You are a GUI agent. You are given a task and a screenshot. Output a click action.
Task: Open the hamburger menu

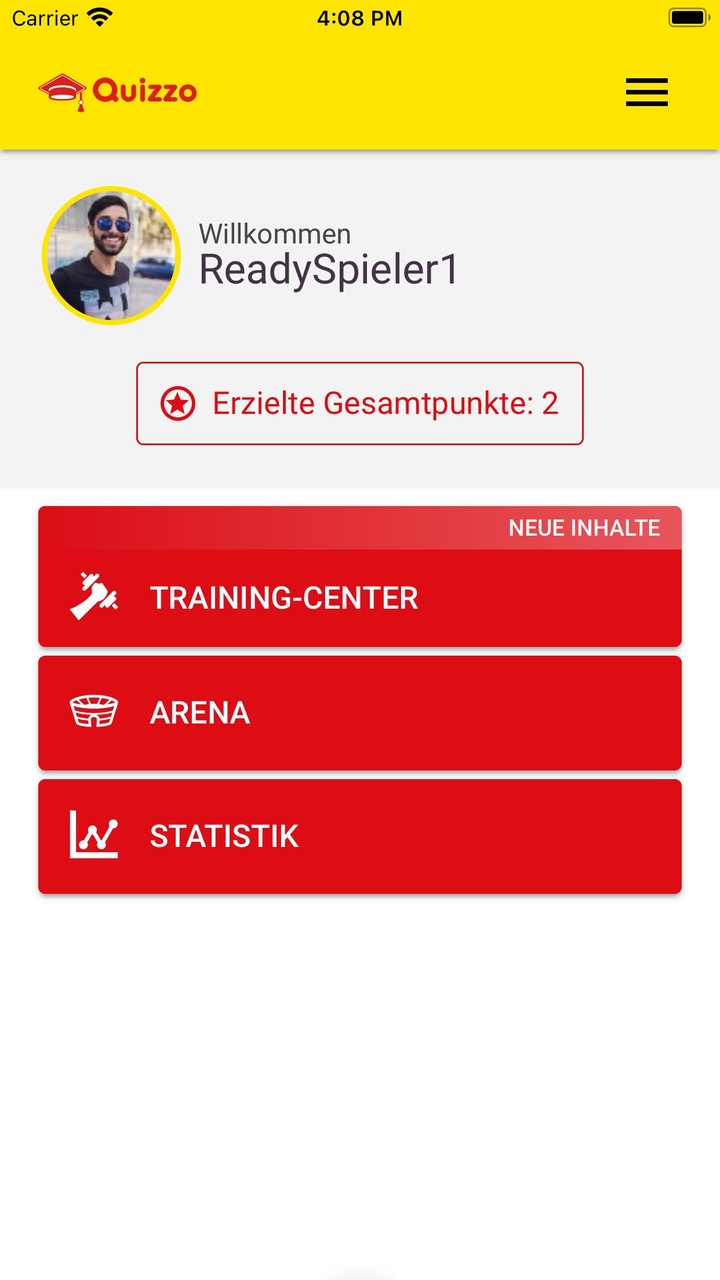(646, 92)
